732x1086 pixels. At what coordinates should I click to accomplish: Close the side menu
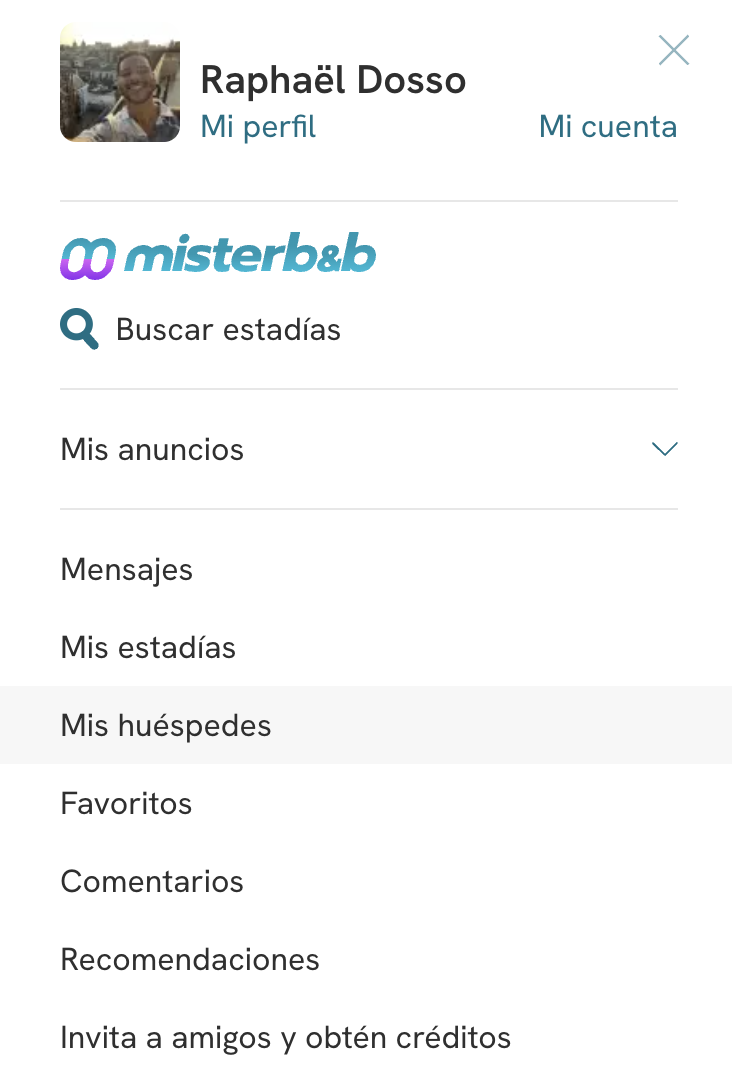(673, 50)
